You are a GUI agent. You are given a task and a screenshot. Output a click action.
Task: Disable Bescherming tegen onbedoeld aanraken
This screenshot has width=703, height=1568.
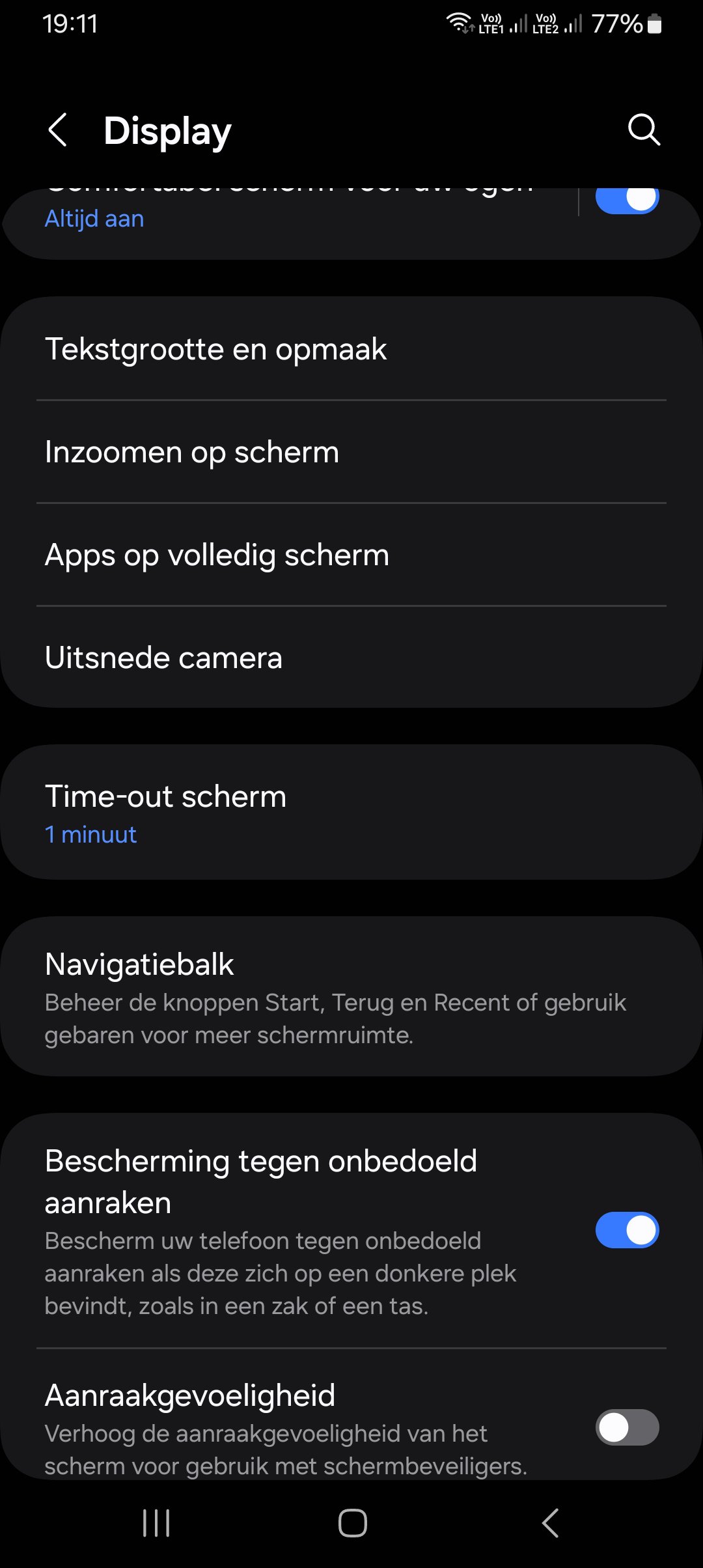(x=627, y=1230)
